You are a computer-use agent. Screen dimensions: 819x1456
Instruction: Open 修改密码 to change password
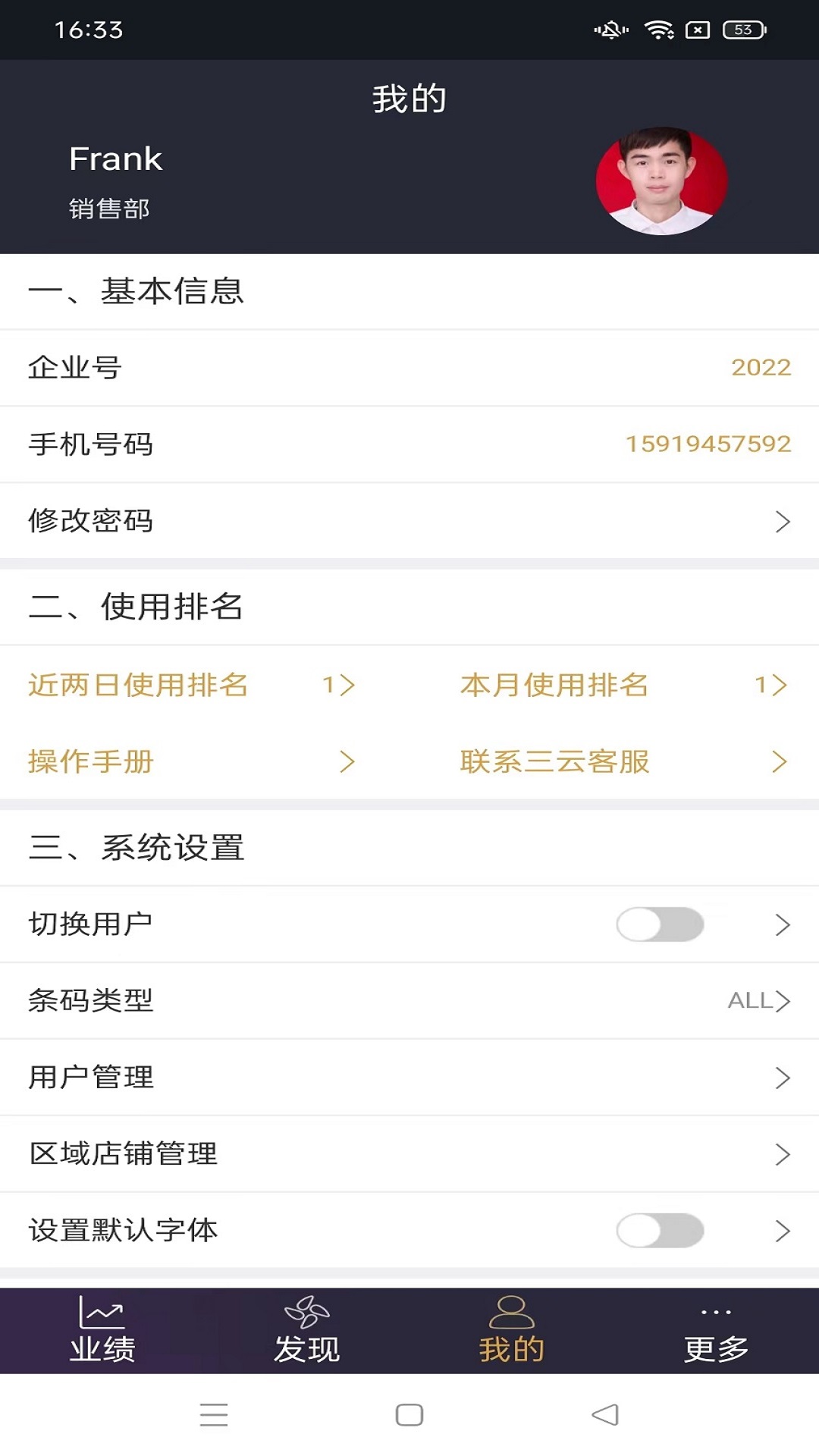[x=409, y=521]
